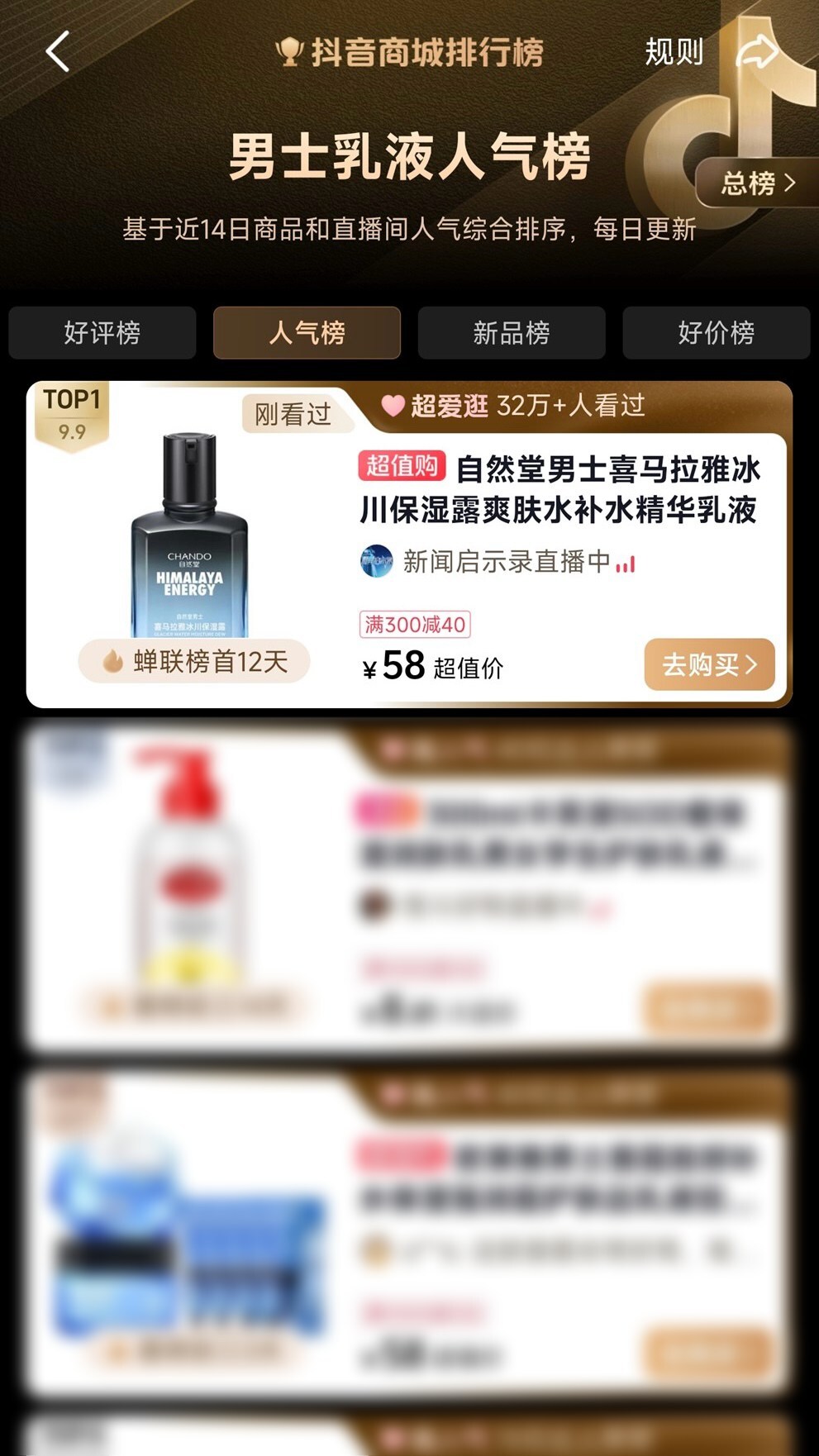Share this ranking list

pos(756,52)
